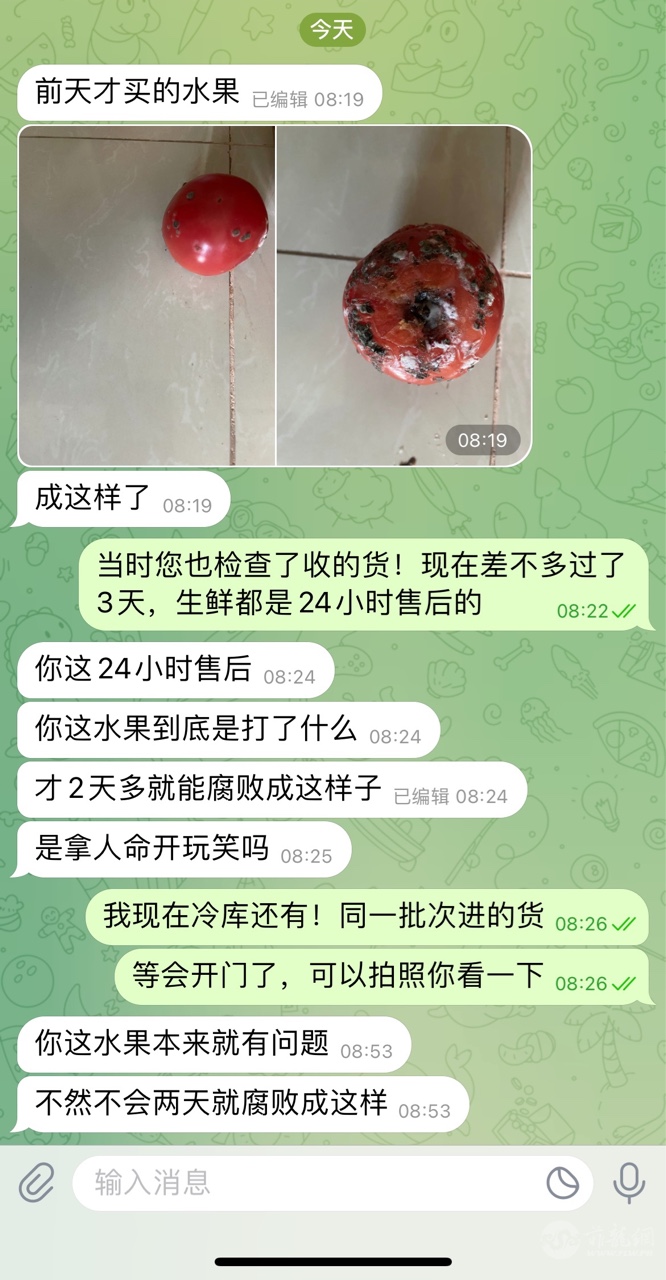Open the attachment paperclip icon
This screenshot has width=666, height=1280.
click(37, 1183)
